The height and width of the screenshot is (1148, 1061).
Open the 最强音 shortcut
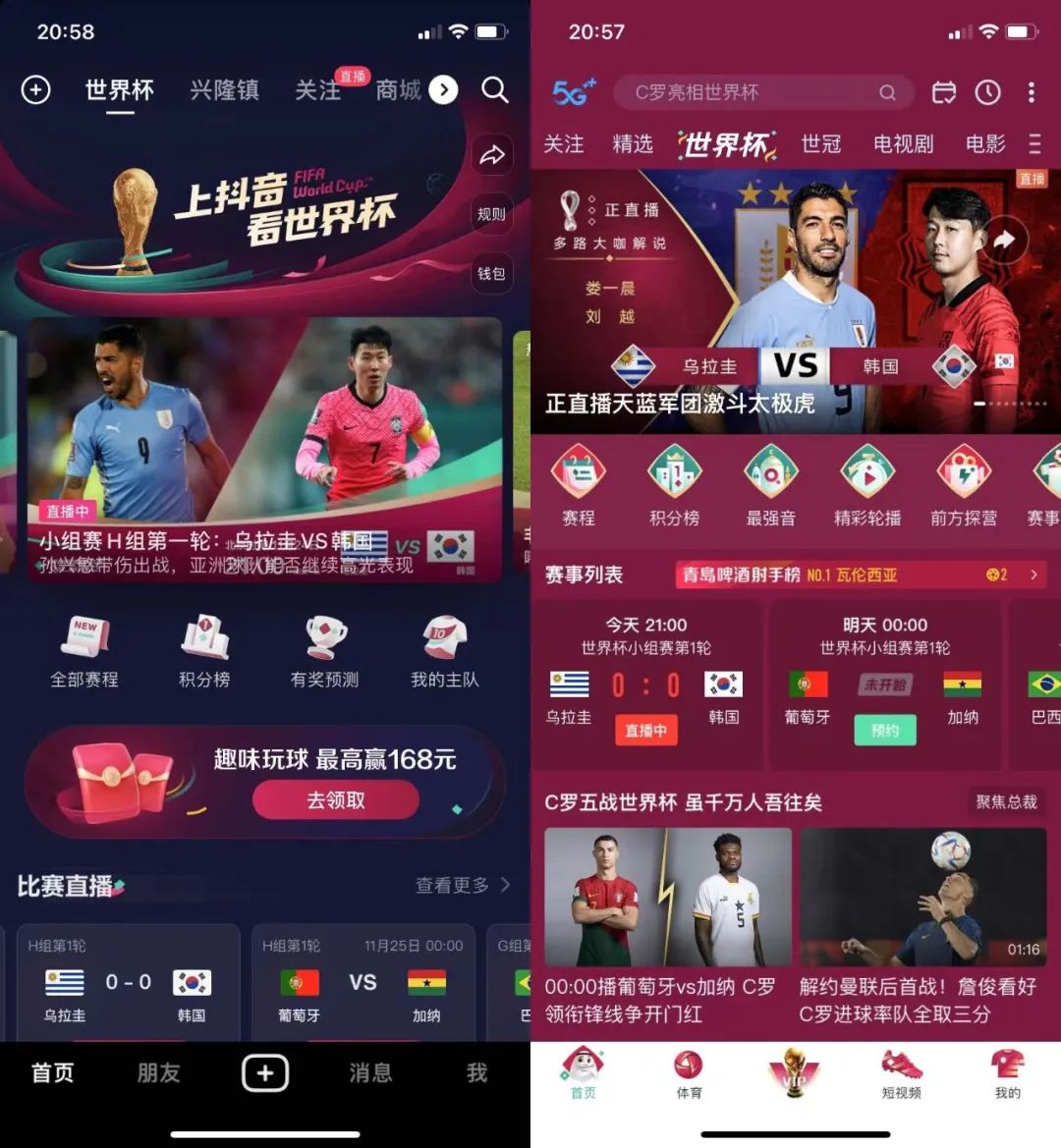(771, 485)
